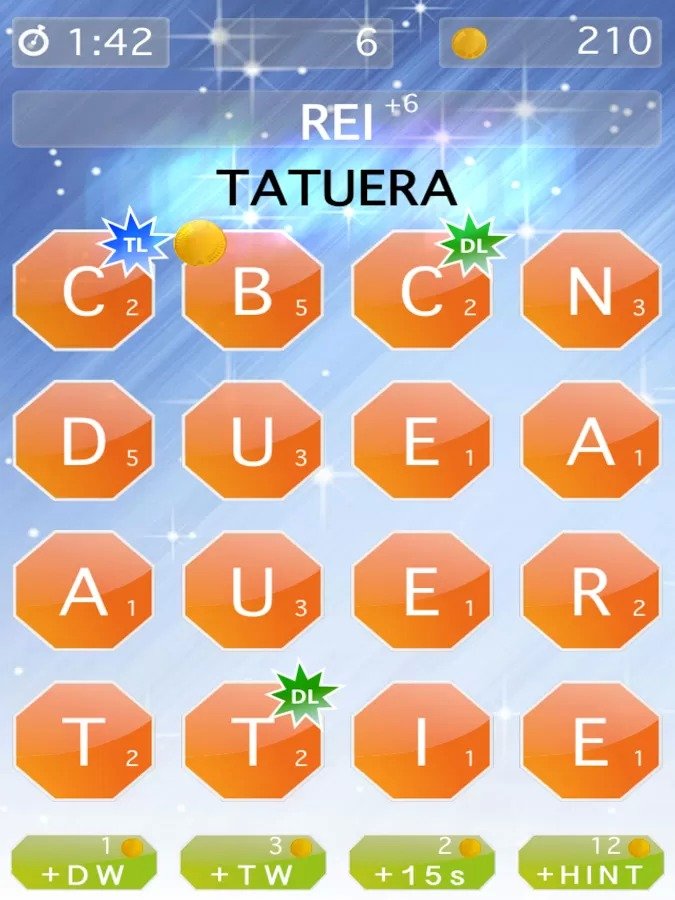Select the B letter tile
The width and height of the screenshot is (675, 900).
coord(253,291)
